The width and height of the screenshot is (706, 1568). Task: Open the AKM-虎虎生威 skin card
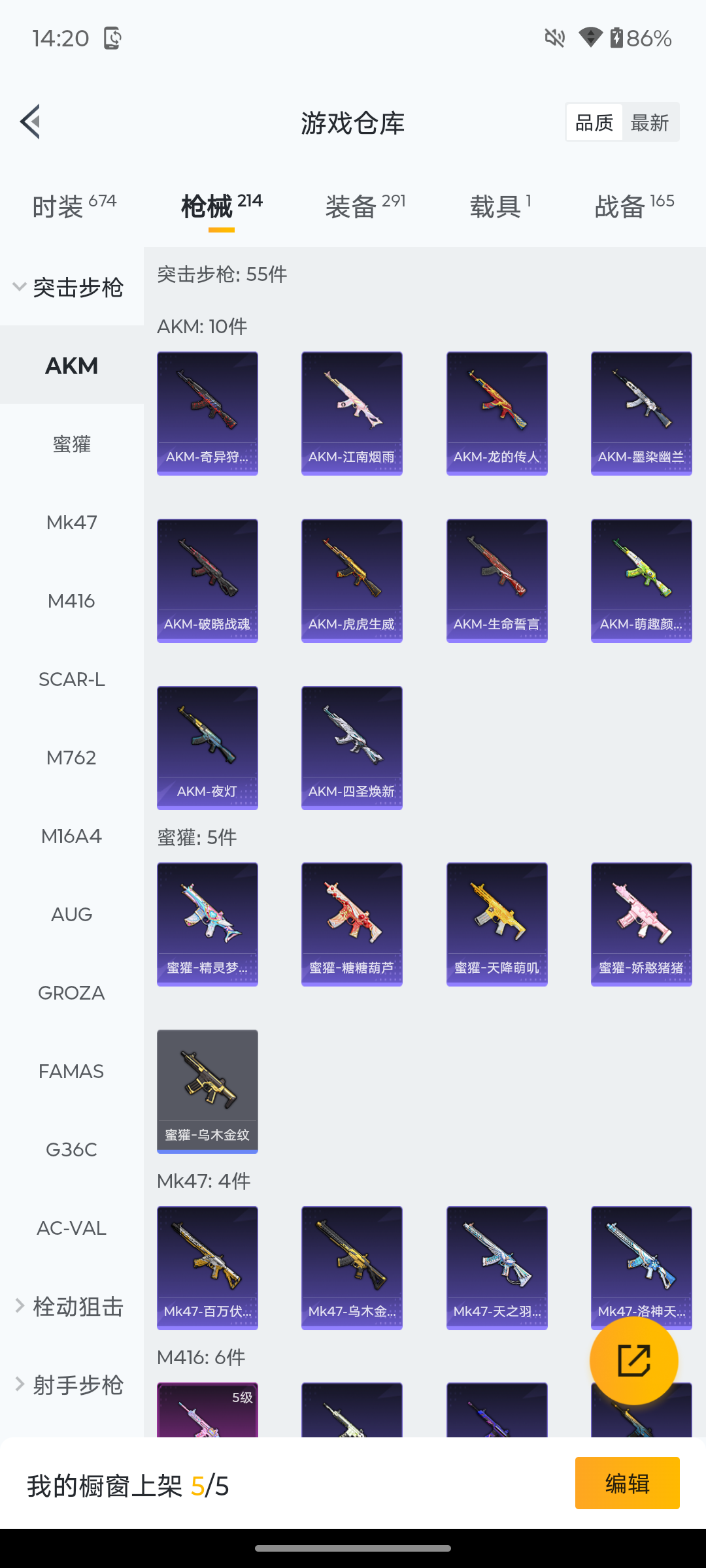pyautogui.click(x=352, y=580)
